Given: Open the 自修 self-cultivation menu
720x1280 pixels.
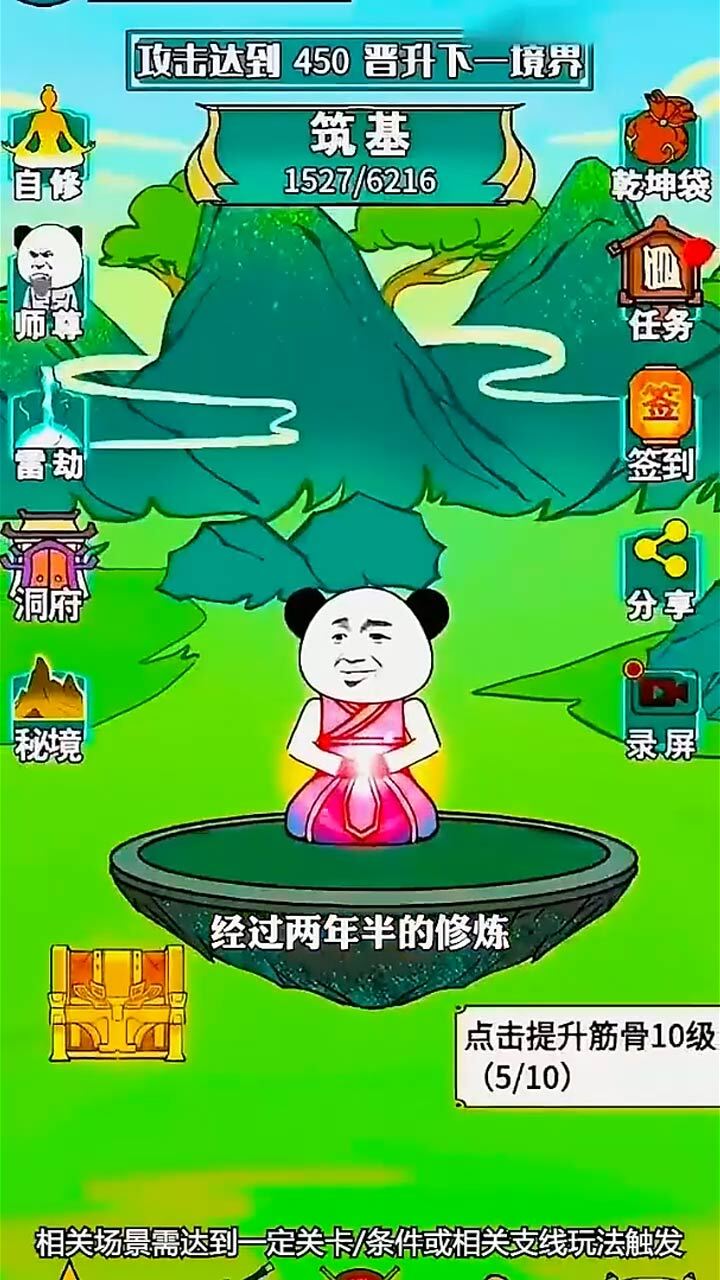Looking at the screenshot, I should [48, 143].
